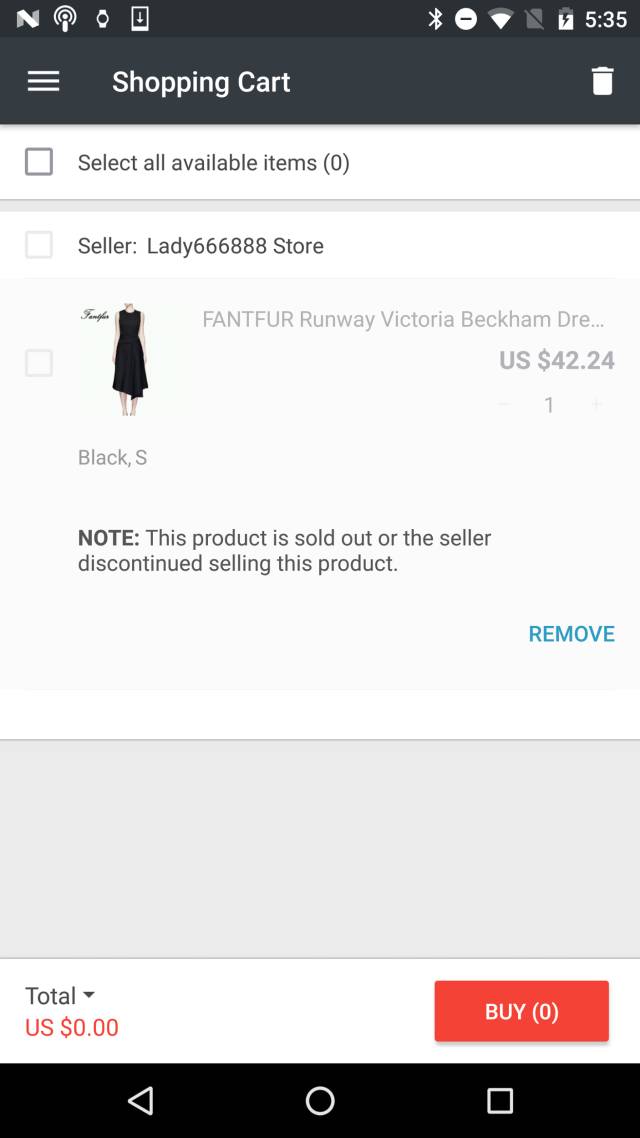This screenshot has height=1138, width=640.
Task: Check Select all available items box
Action: point(39,162)
